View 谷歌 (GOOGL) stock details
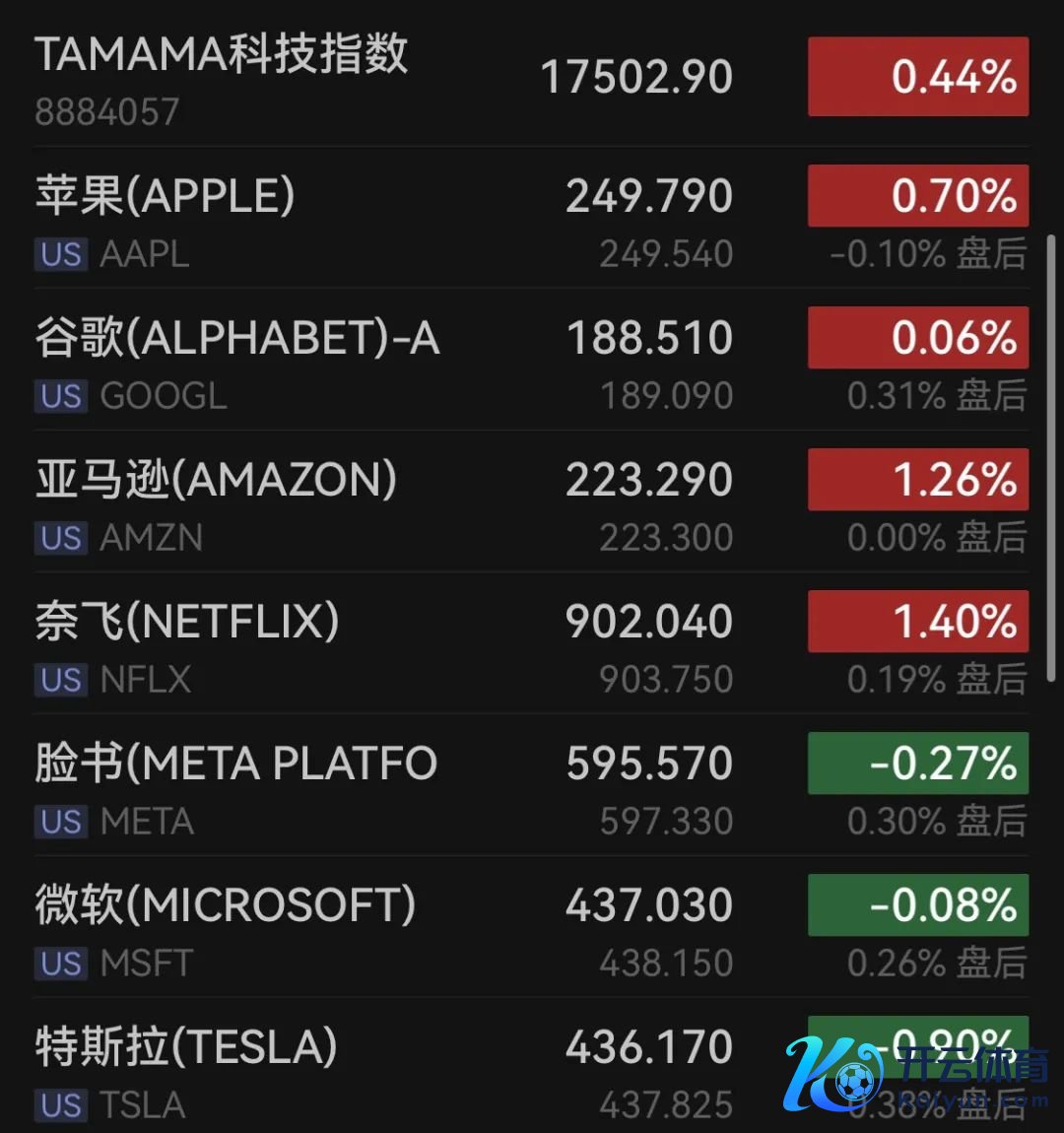Screen dimensions: 1064x1133 [394, 361]
